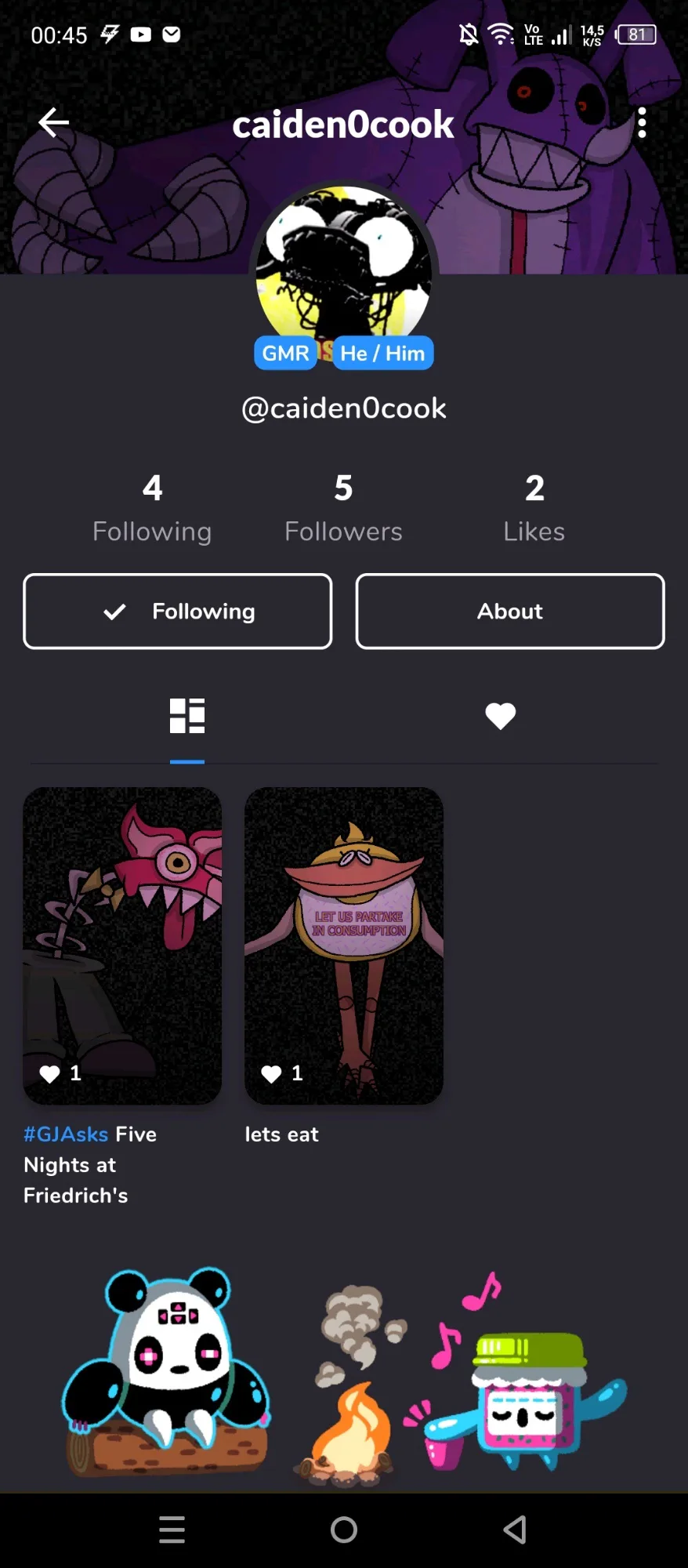
Task: Open the About section
Action: tap(510, 612)
